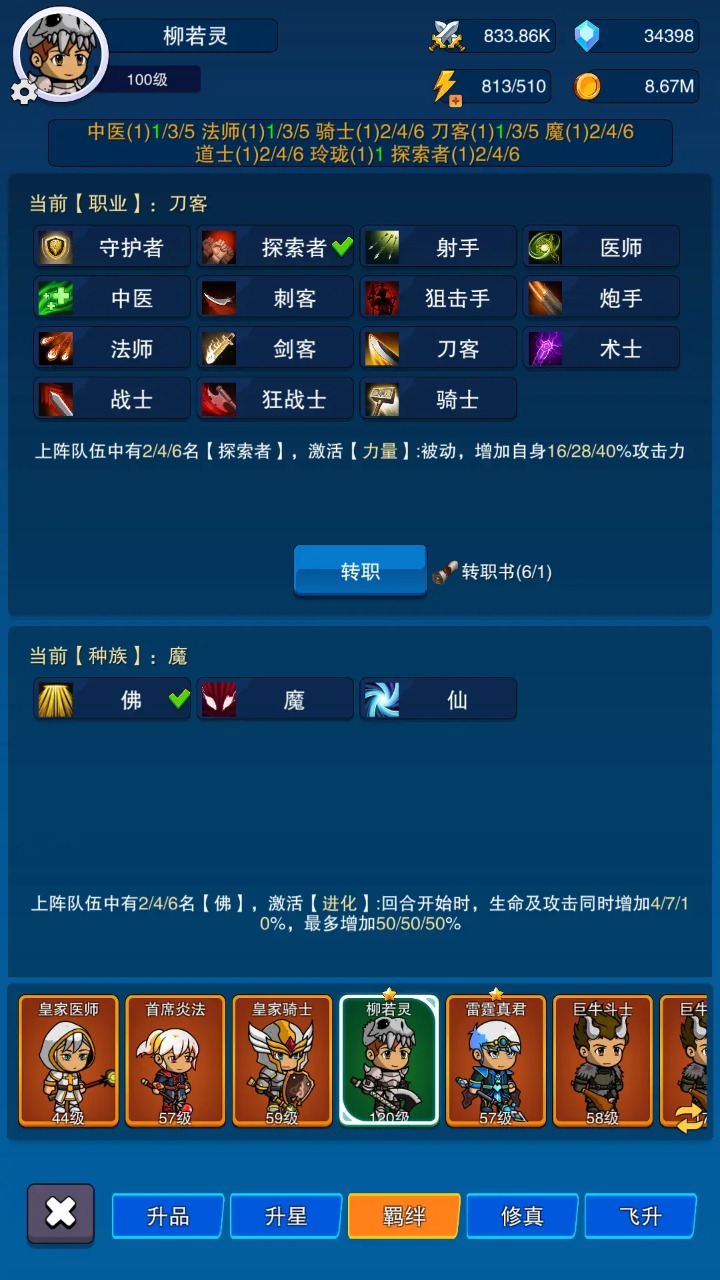The width and height of the screenshot is (720, 1280).
Task: Select hero 雷霆真君
Action: (x=496, y=1060)
